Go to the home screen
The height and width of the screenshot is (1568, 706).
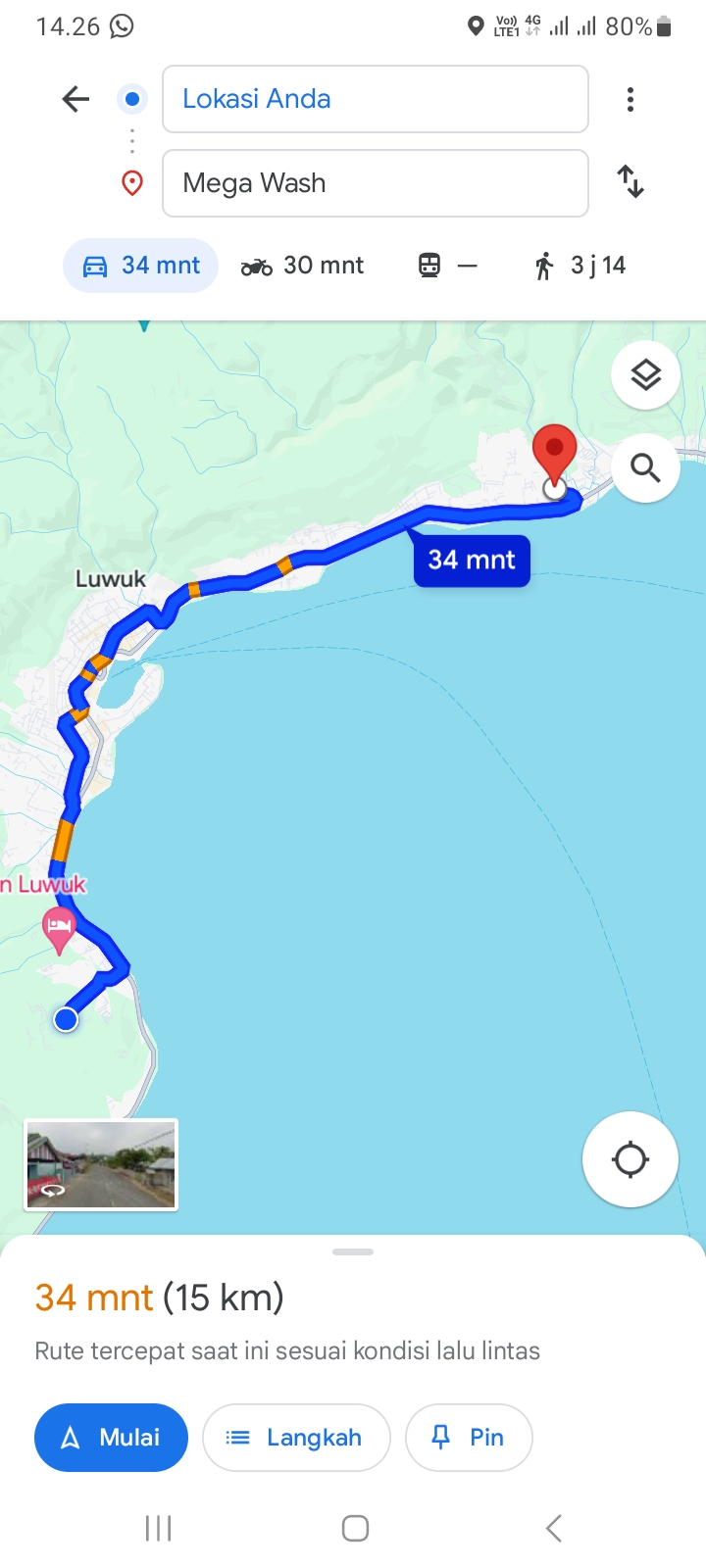coord(355,1528)
